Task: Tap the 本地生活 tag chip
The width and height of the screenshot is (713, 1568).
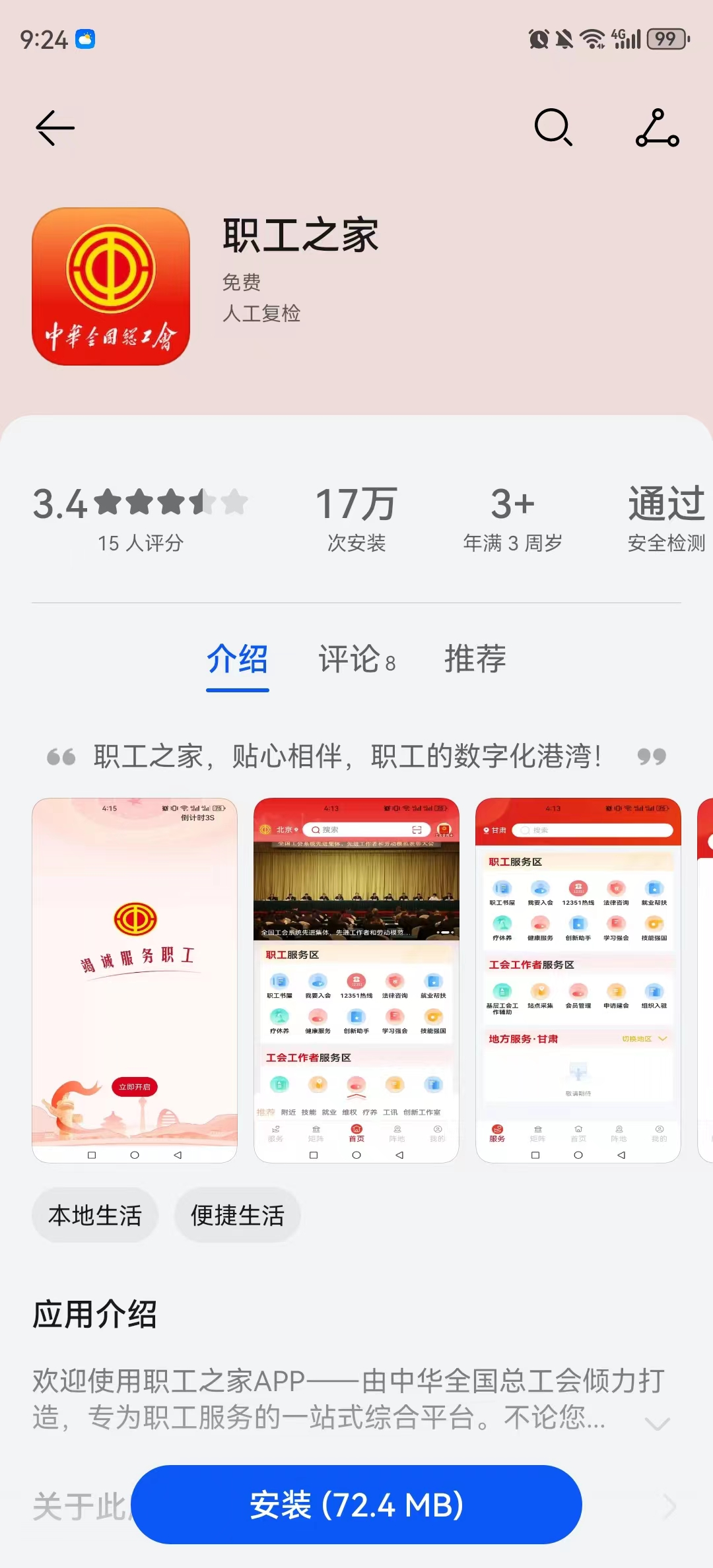Action: click(95, 1215)
